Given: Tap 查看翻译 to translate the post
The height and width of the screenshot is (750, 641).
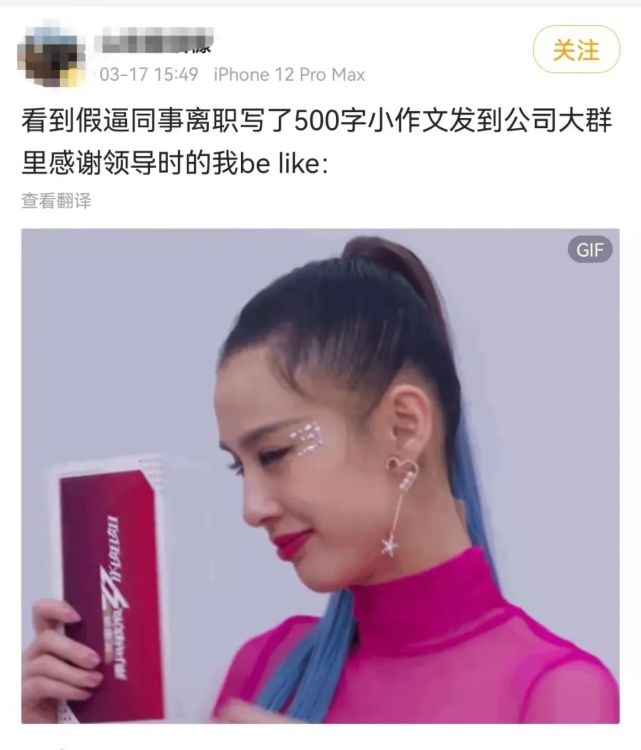Looking at the screenshot, I should pos(56,200).
